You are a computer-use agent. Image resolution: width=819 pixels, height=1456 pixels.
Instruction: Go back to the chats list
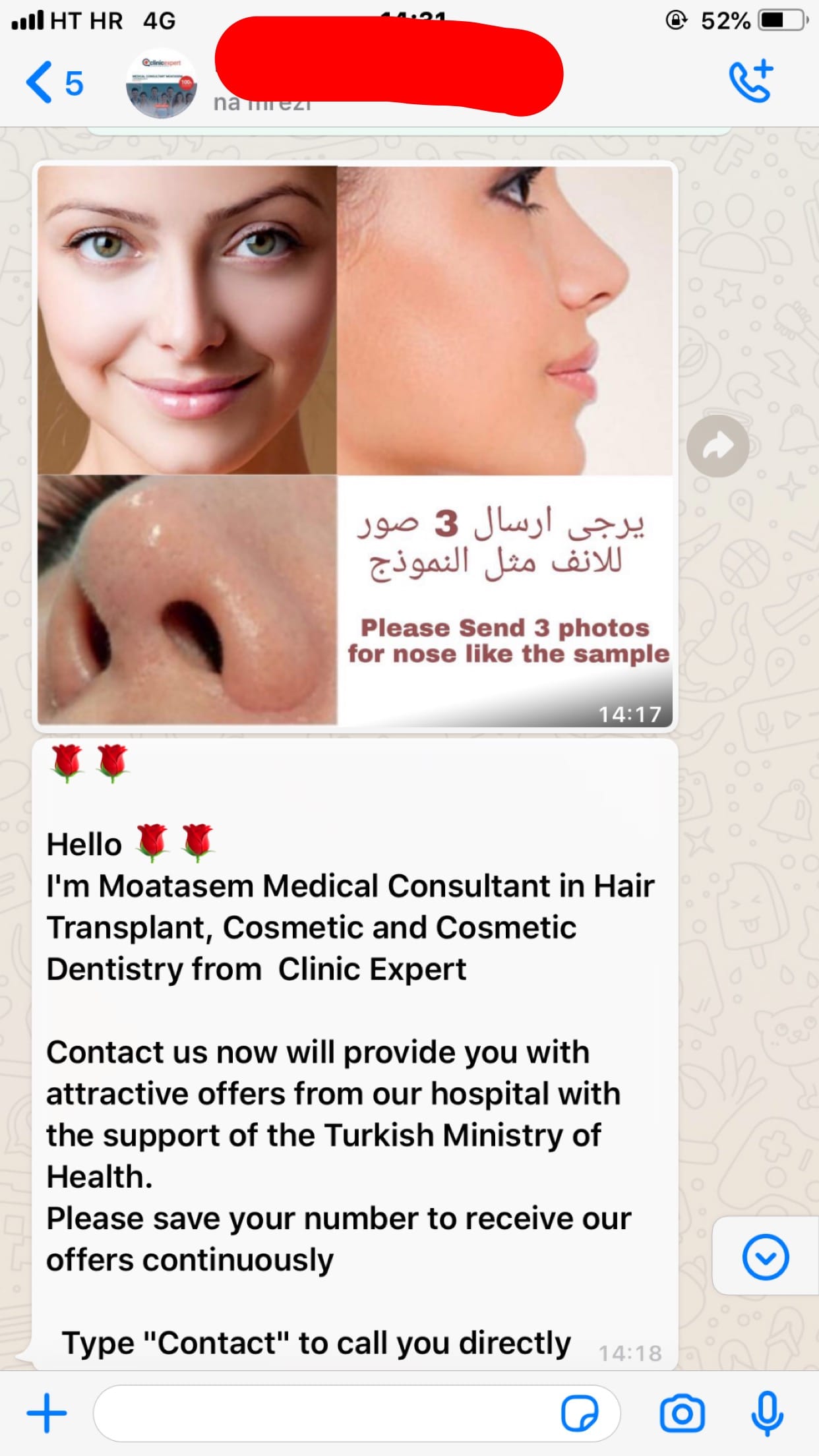pos(55,83)
